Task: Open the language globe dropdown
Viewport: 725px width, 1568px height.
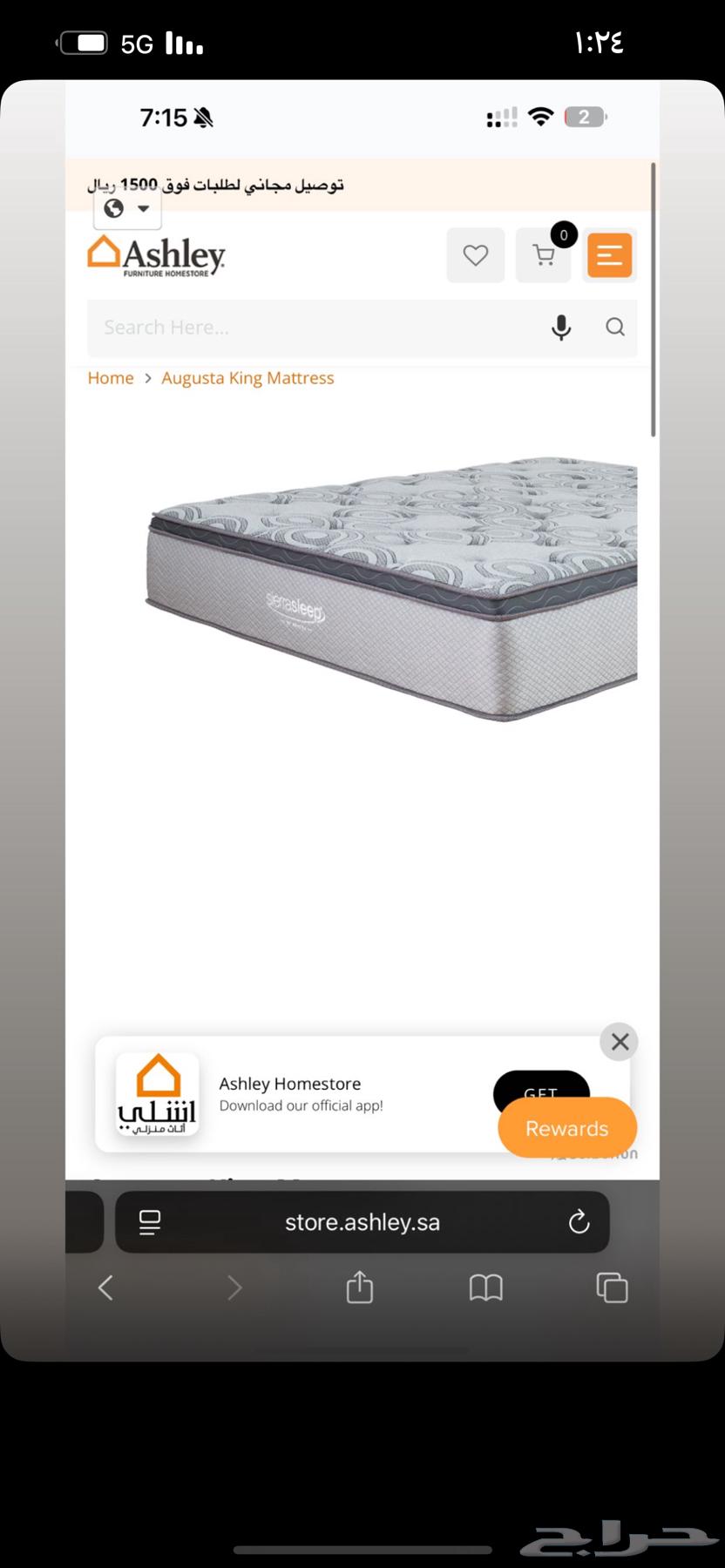Action: [127, 209]
